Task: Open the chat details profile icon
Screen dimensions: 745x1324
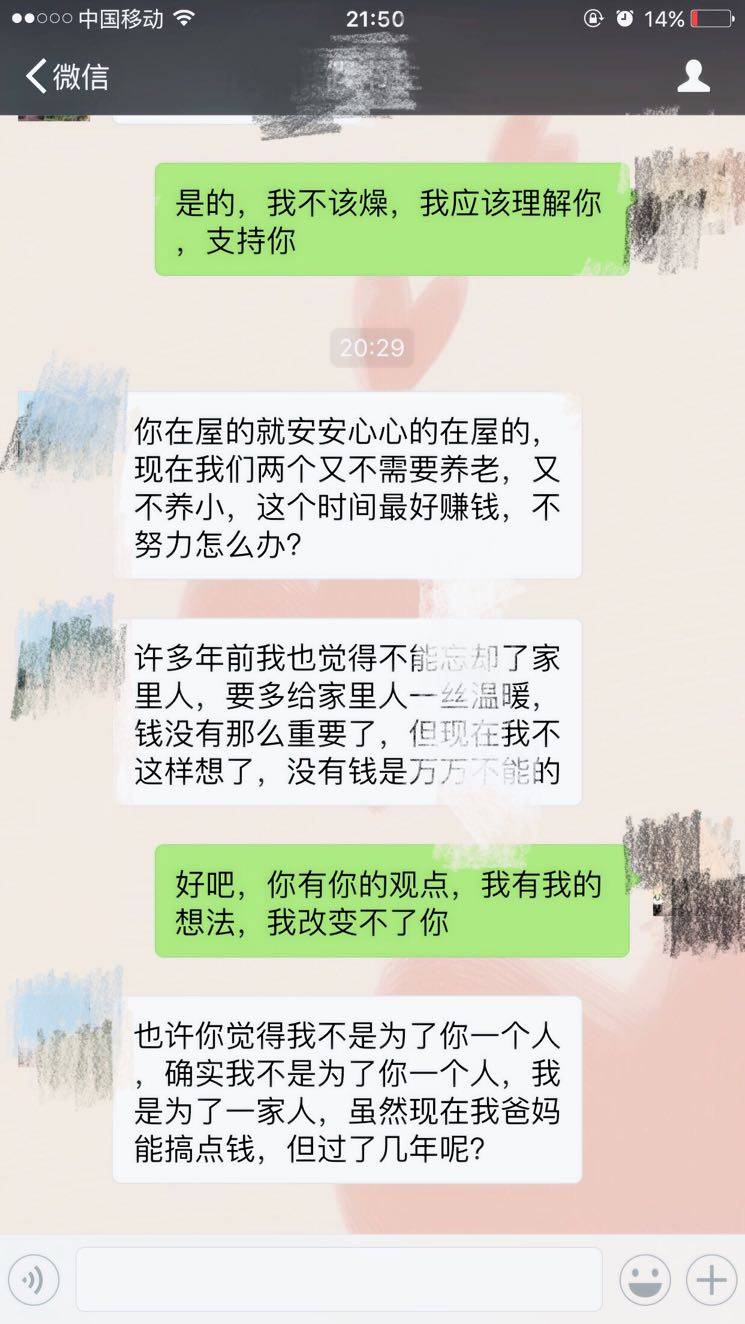Action: tap(693, 76)
